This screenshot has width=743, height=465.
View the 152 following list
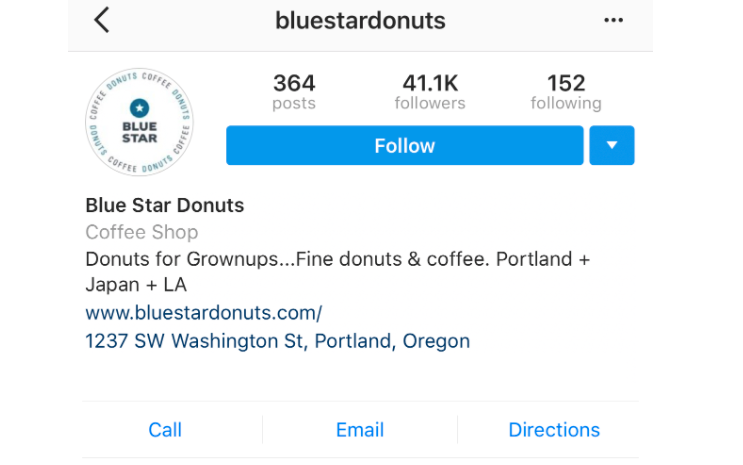(566, 92)
